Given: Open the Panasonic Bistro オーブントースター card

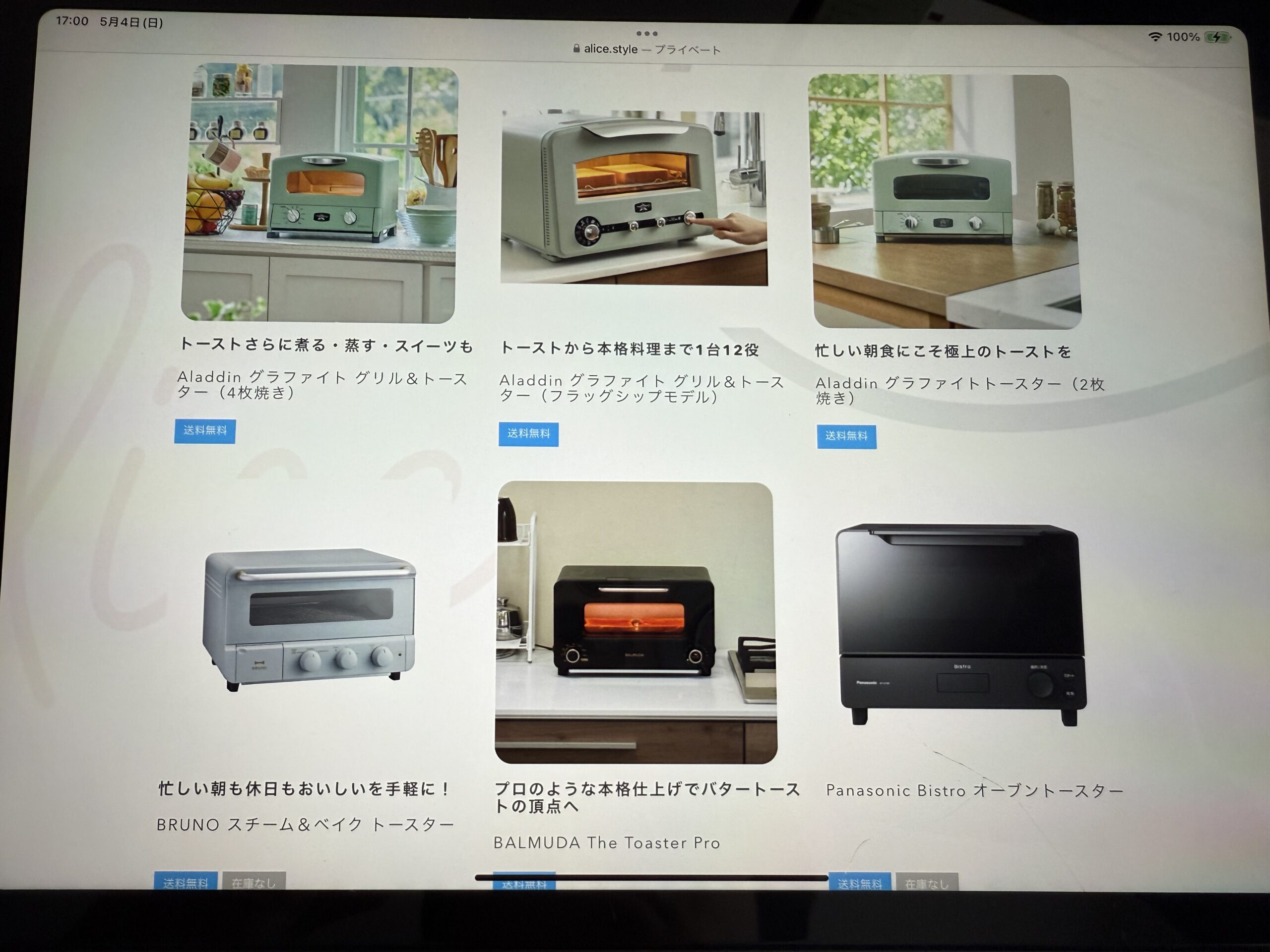Looking at the screenshot, I should point(961,624).
